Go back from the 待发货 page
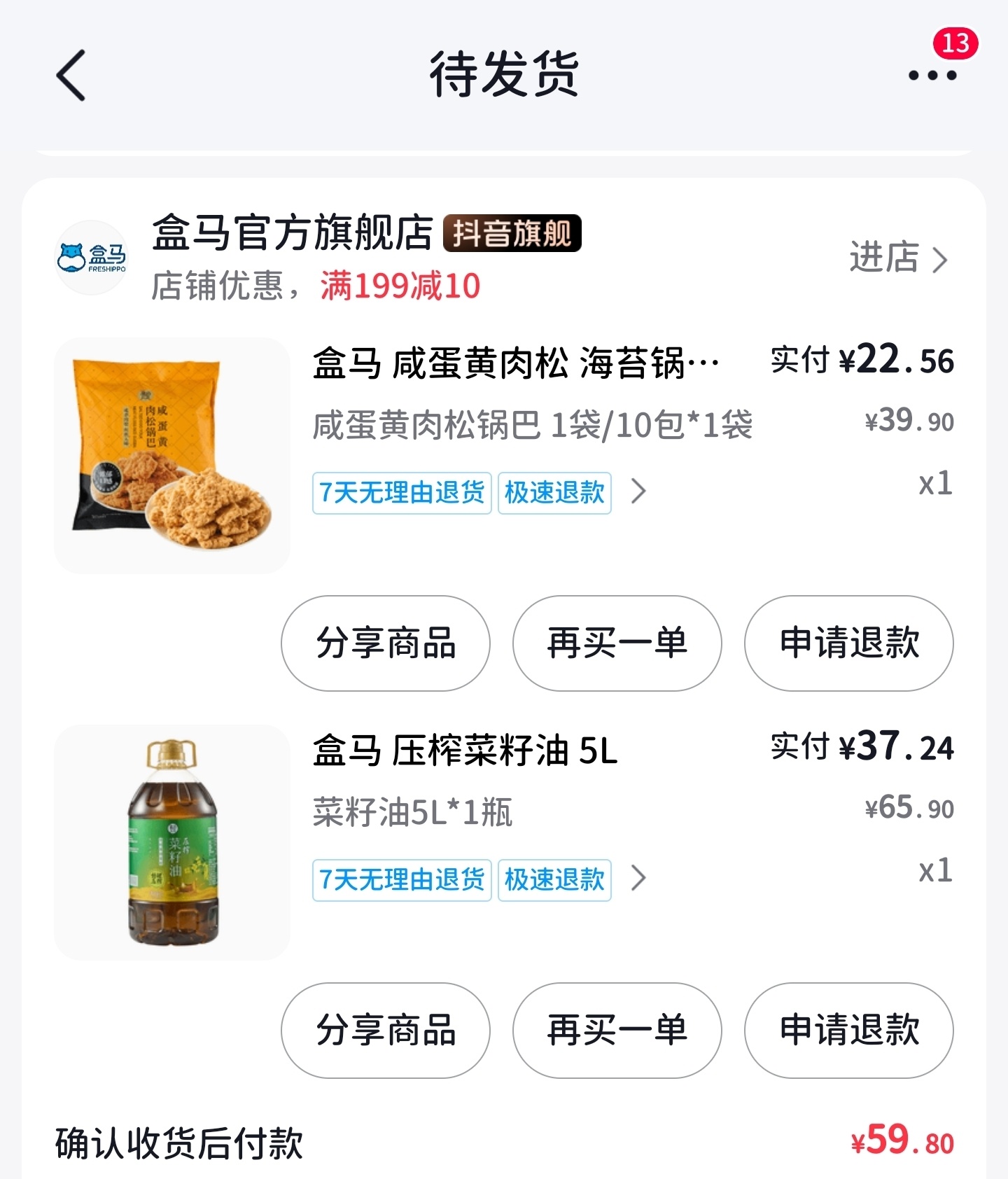 pos(71,75)
